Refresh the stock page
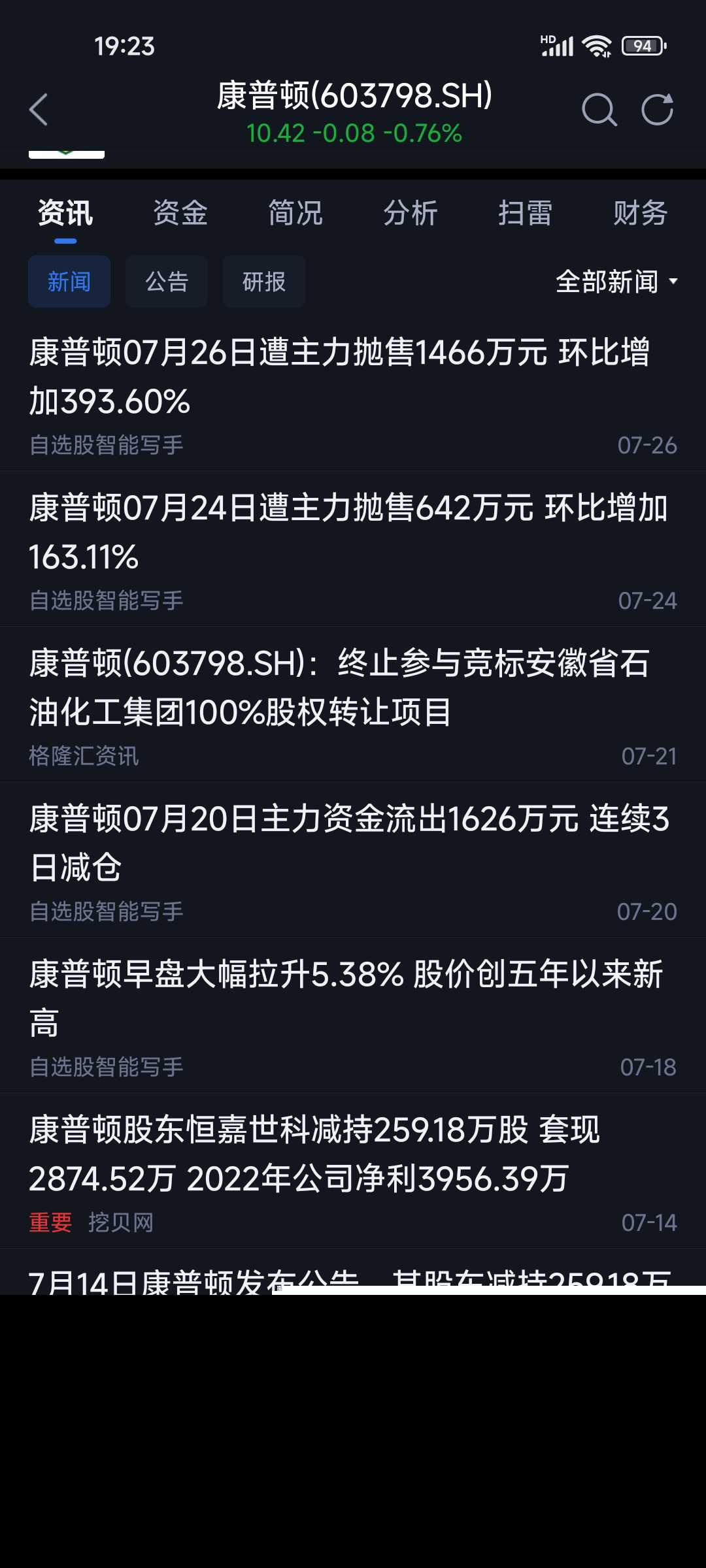706x1568 pixels. coord(657,109)
